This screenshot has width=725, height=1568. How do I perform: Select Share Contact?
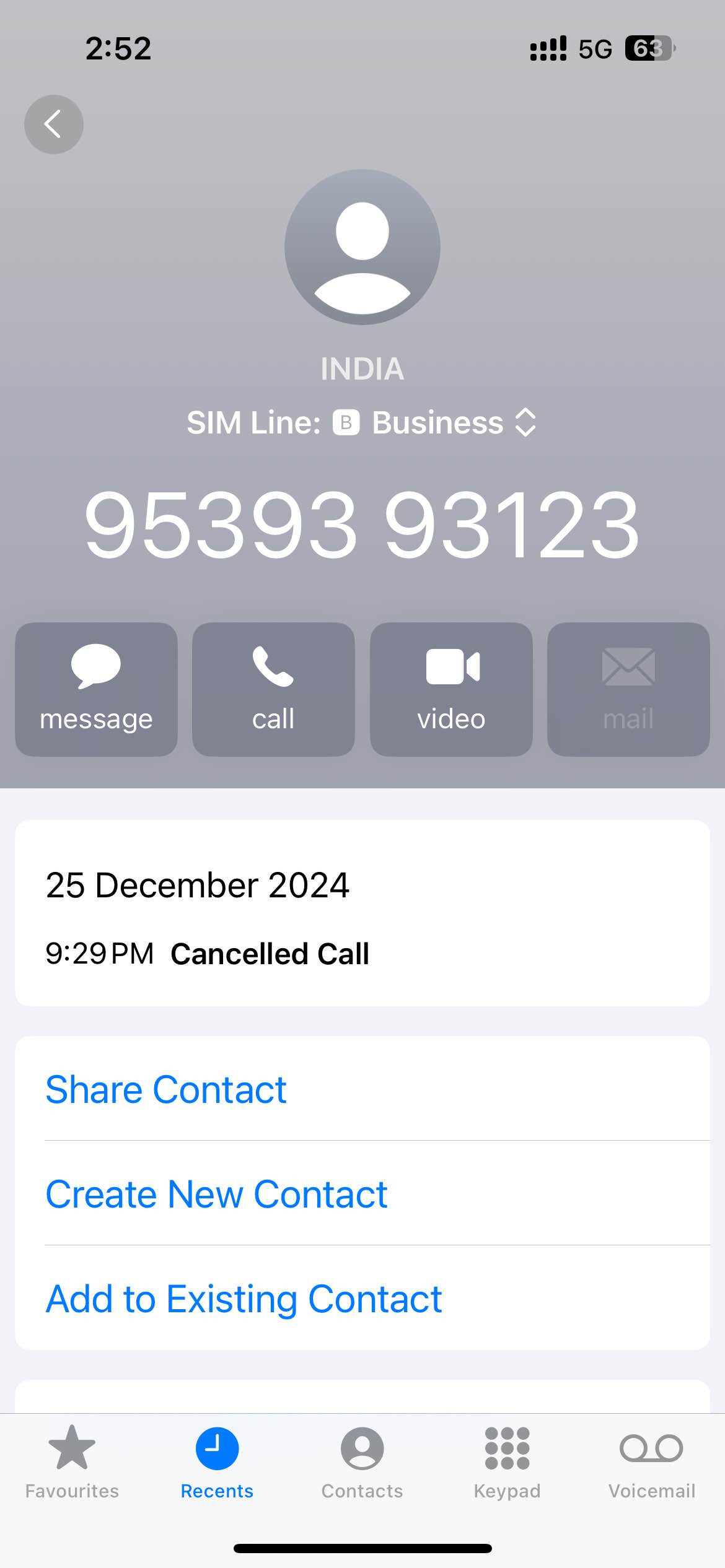166,1089
